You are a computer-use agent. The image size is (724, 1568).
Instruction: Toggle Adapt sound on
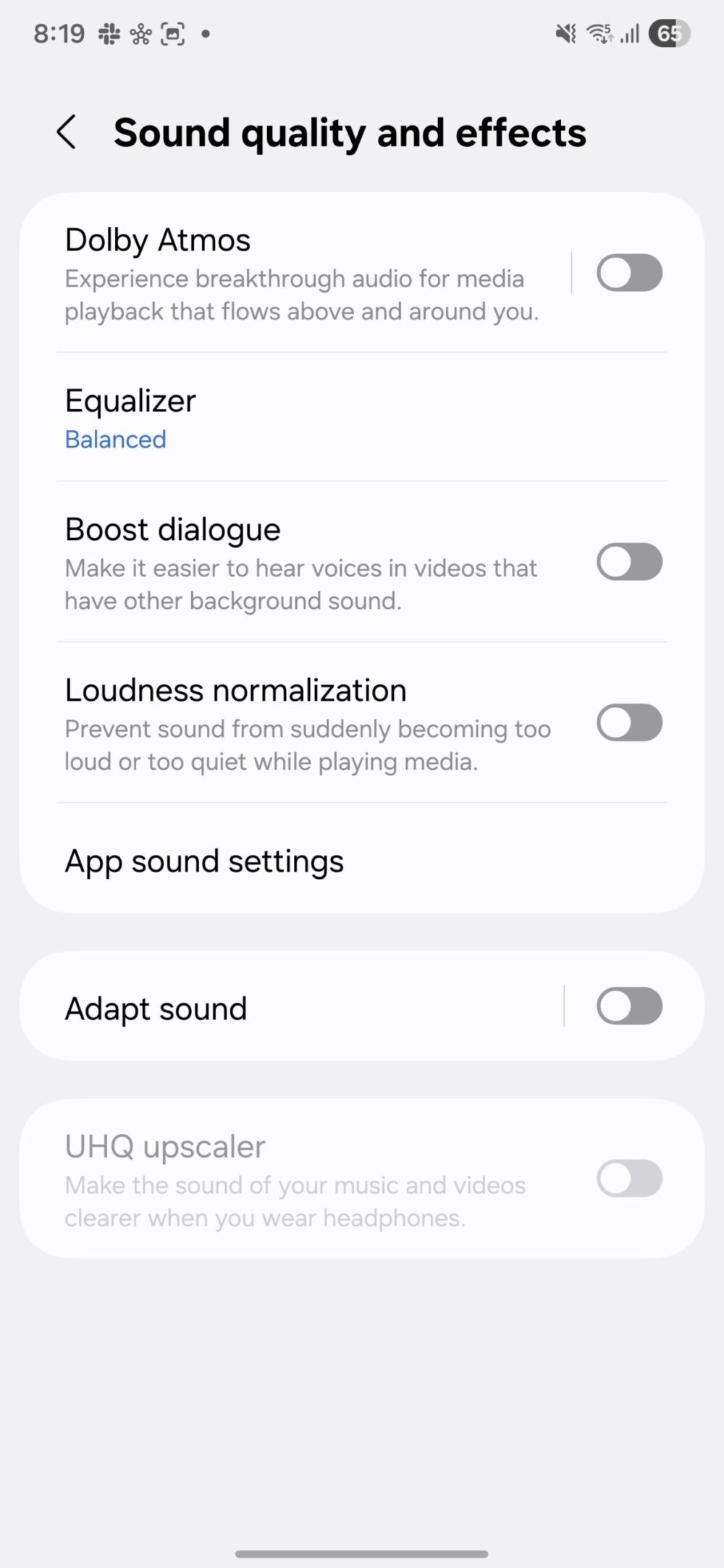point(629,1007)
